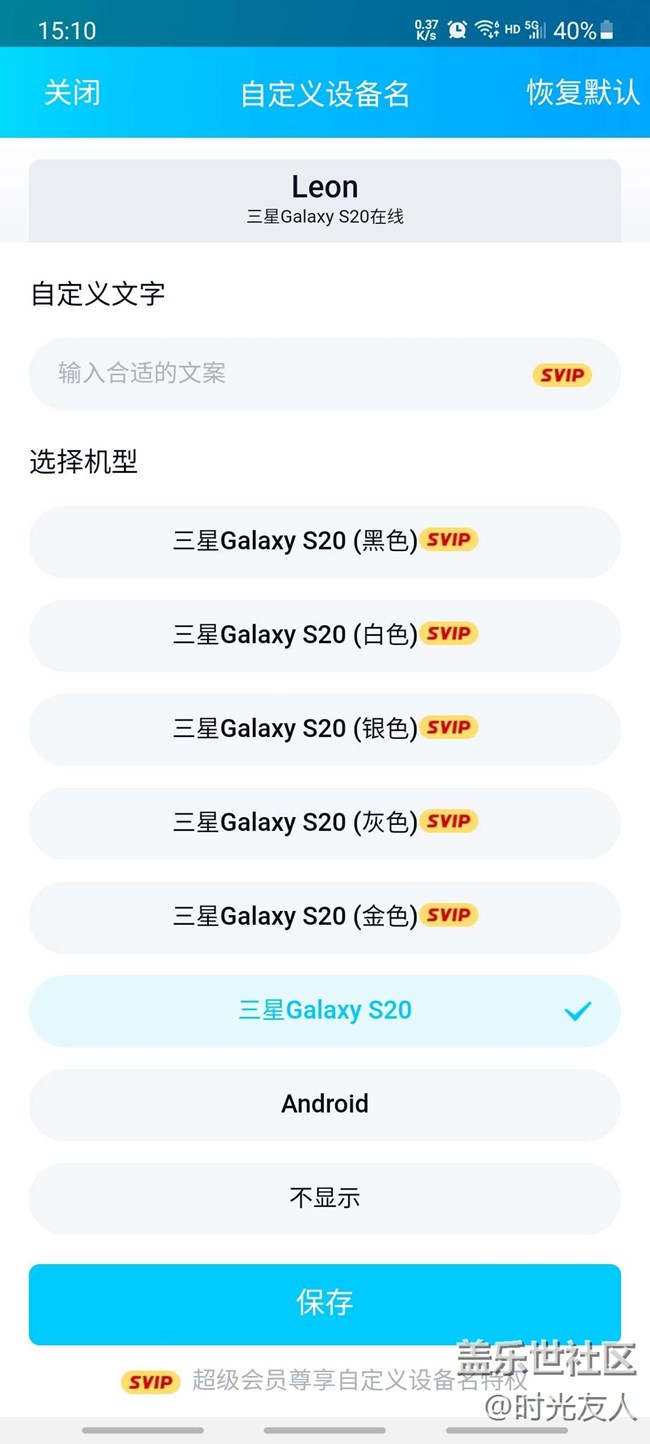The image size is (650, 1444).
Task: Select 三星Galaxy S20 (白色) model
Action: [x=324, y=635]
